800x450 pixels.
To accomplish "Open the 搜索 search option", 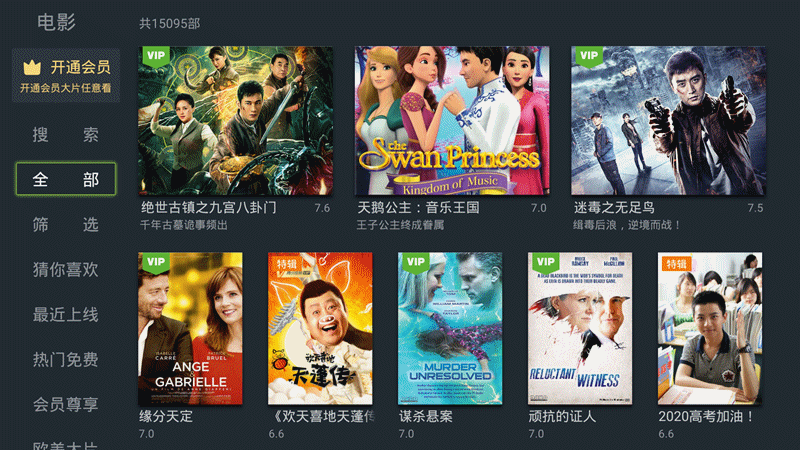I will point(66,135).
